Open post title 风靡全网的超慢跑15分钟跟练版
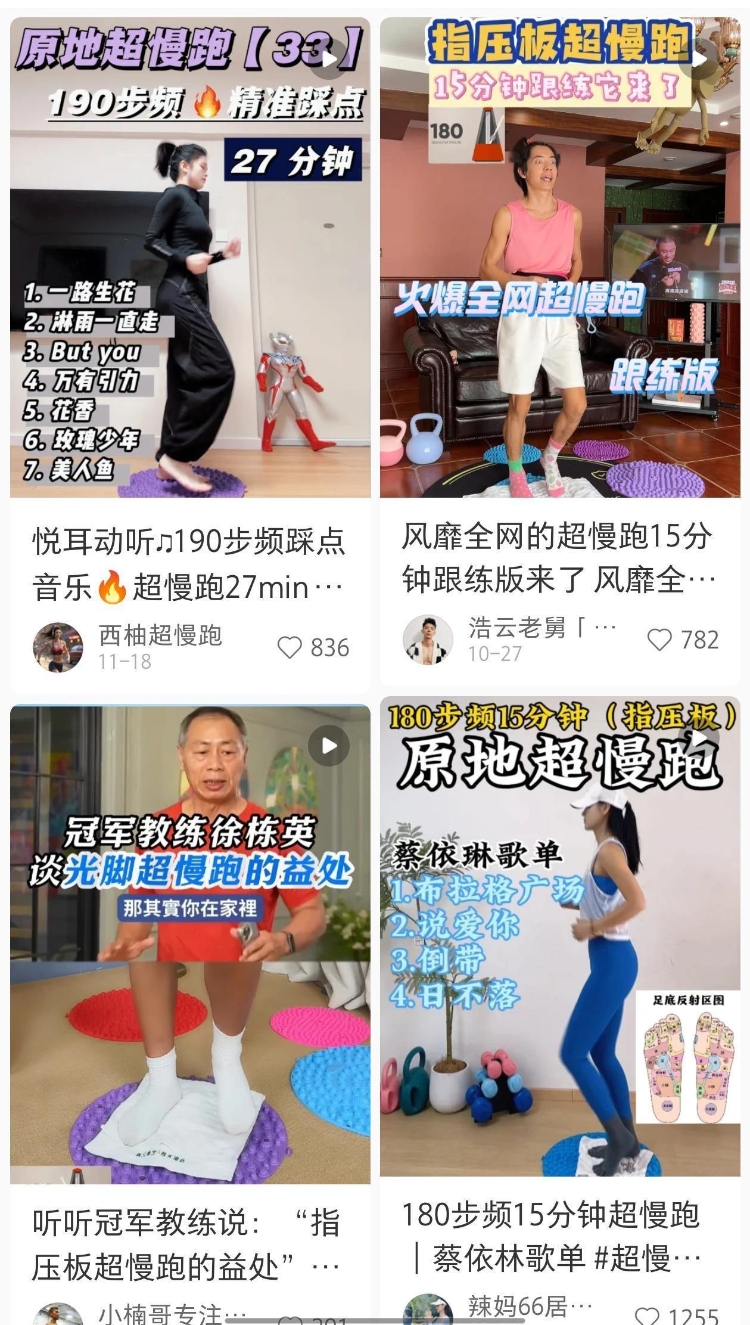This screenshot has width=750, height=1325. [x=560, y=557]
